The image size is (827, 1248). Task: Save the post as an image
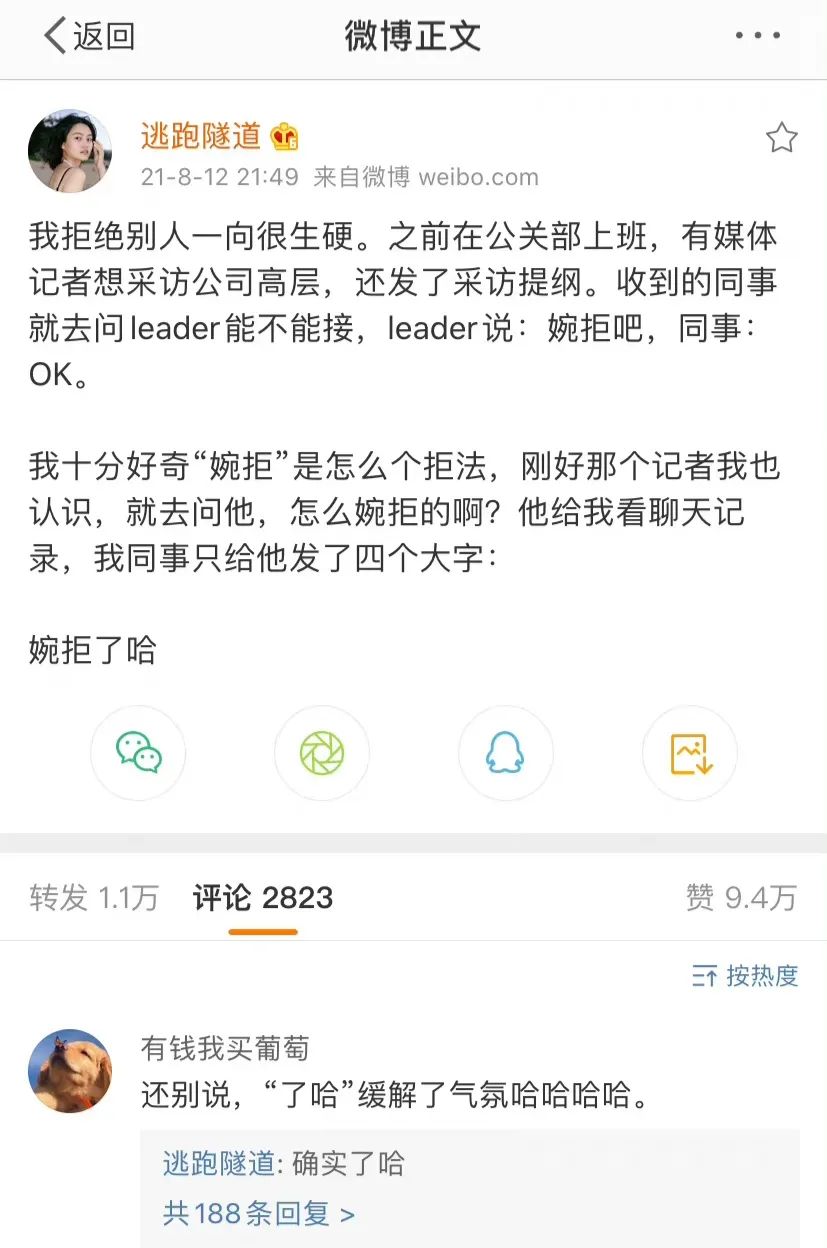tap(689, 754)
